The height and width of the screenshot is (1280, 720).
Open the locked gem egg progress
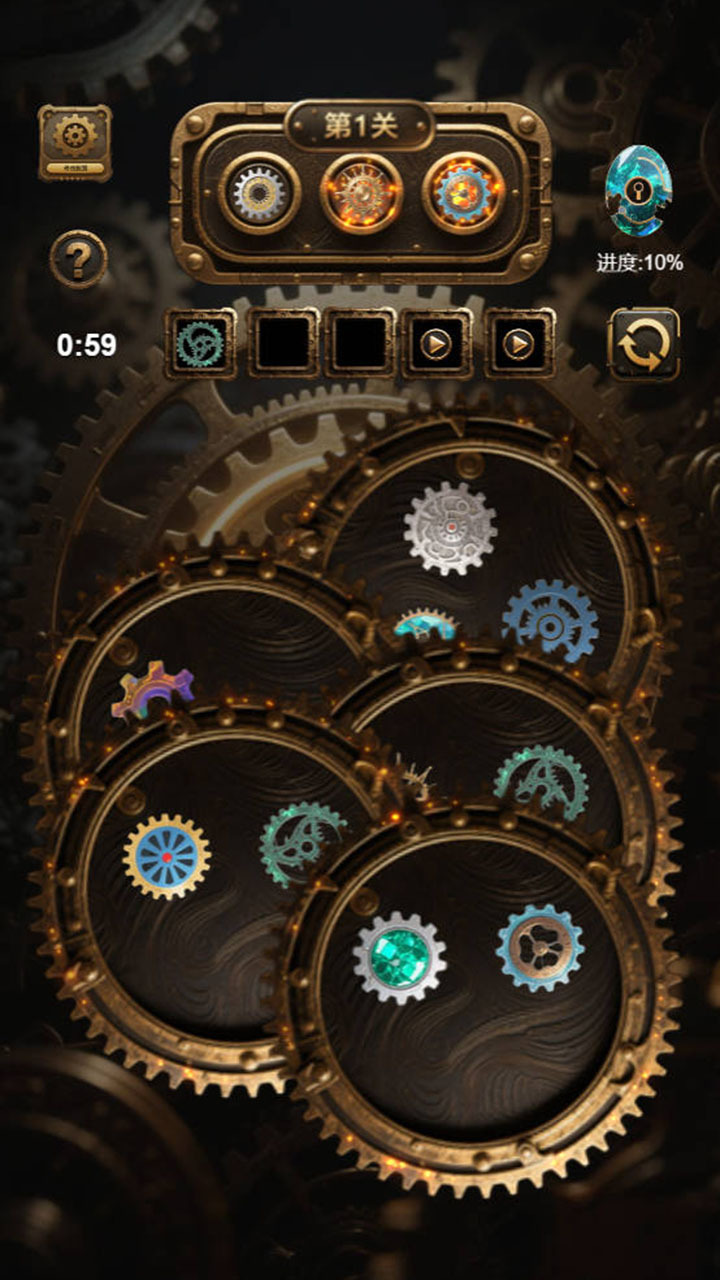[x=638, y=192]
